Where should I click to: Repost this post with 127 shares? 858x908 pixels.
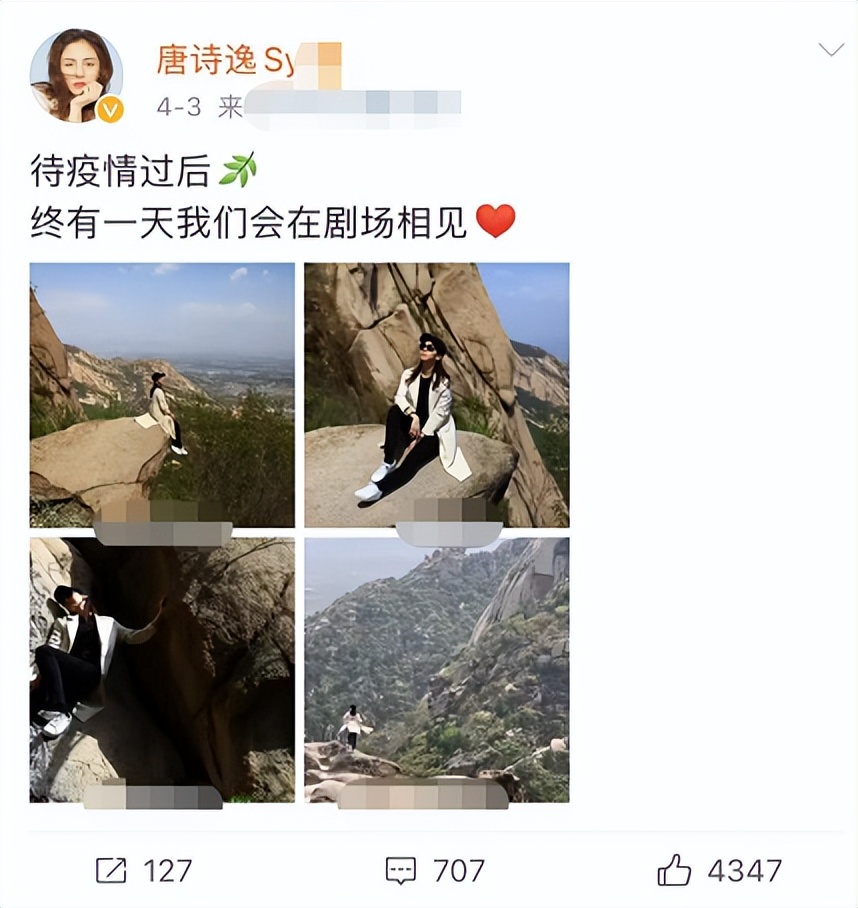coord(143,870)
